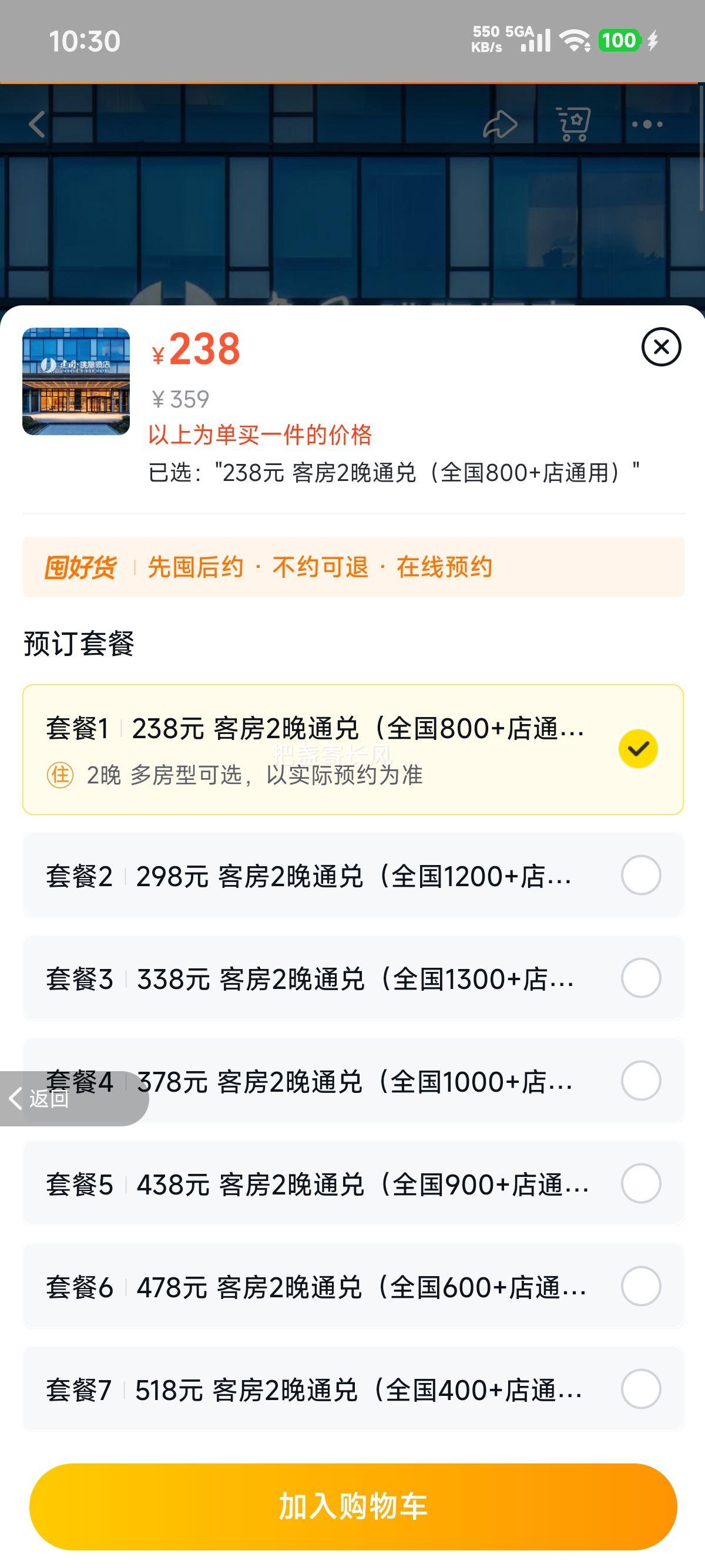Open the hotel thumbnail image
The height and width of the screenshot is (1568, 705).
pos(76,382)
